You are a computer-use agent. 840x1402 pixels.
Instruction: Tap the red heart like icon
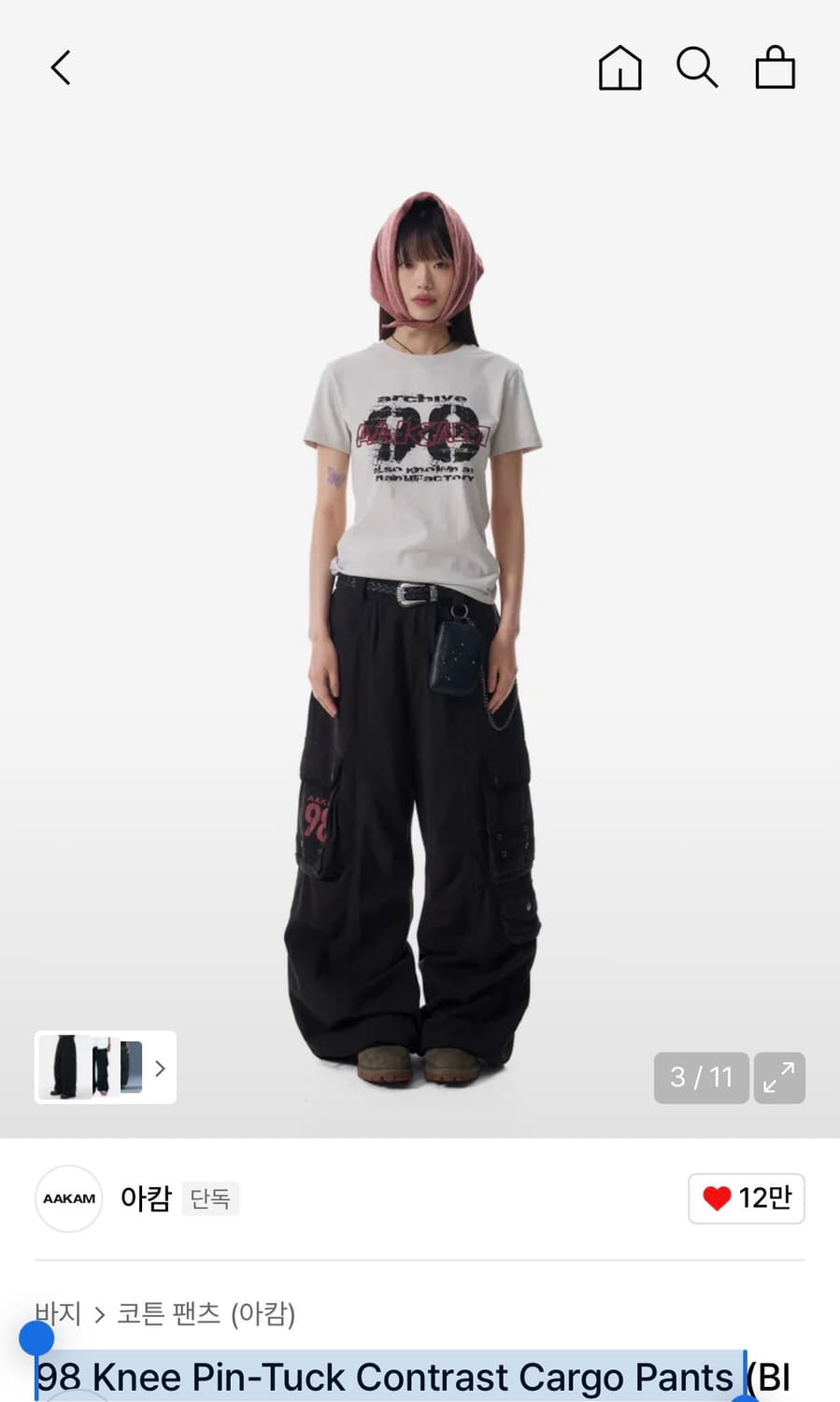pos(717,1198)
